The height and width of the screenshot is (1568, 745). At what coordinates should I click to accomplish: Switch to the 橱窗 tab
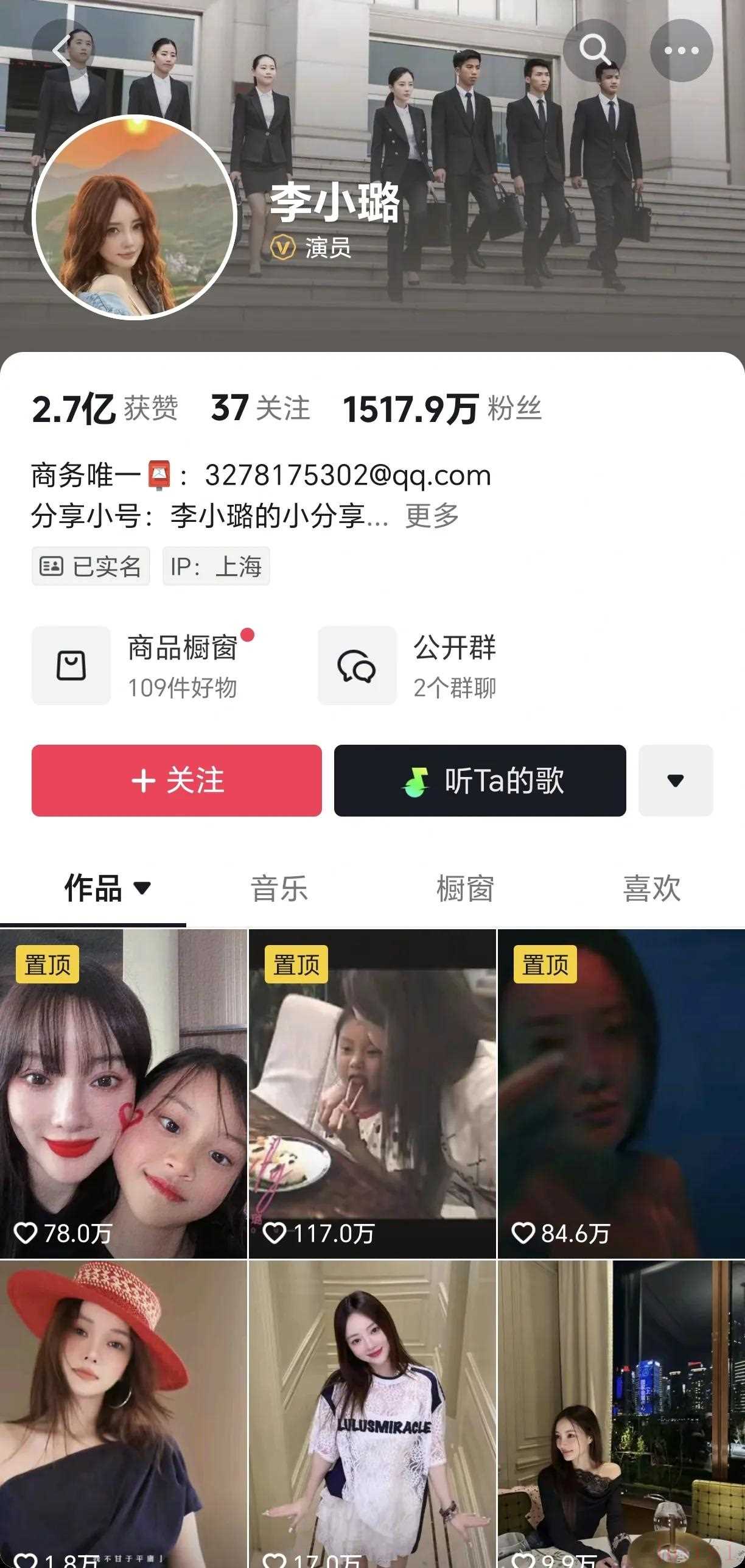[465, 888]
